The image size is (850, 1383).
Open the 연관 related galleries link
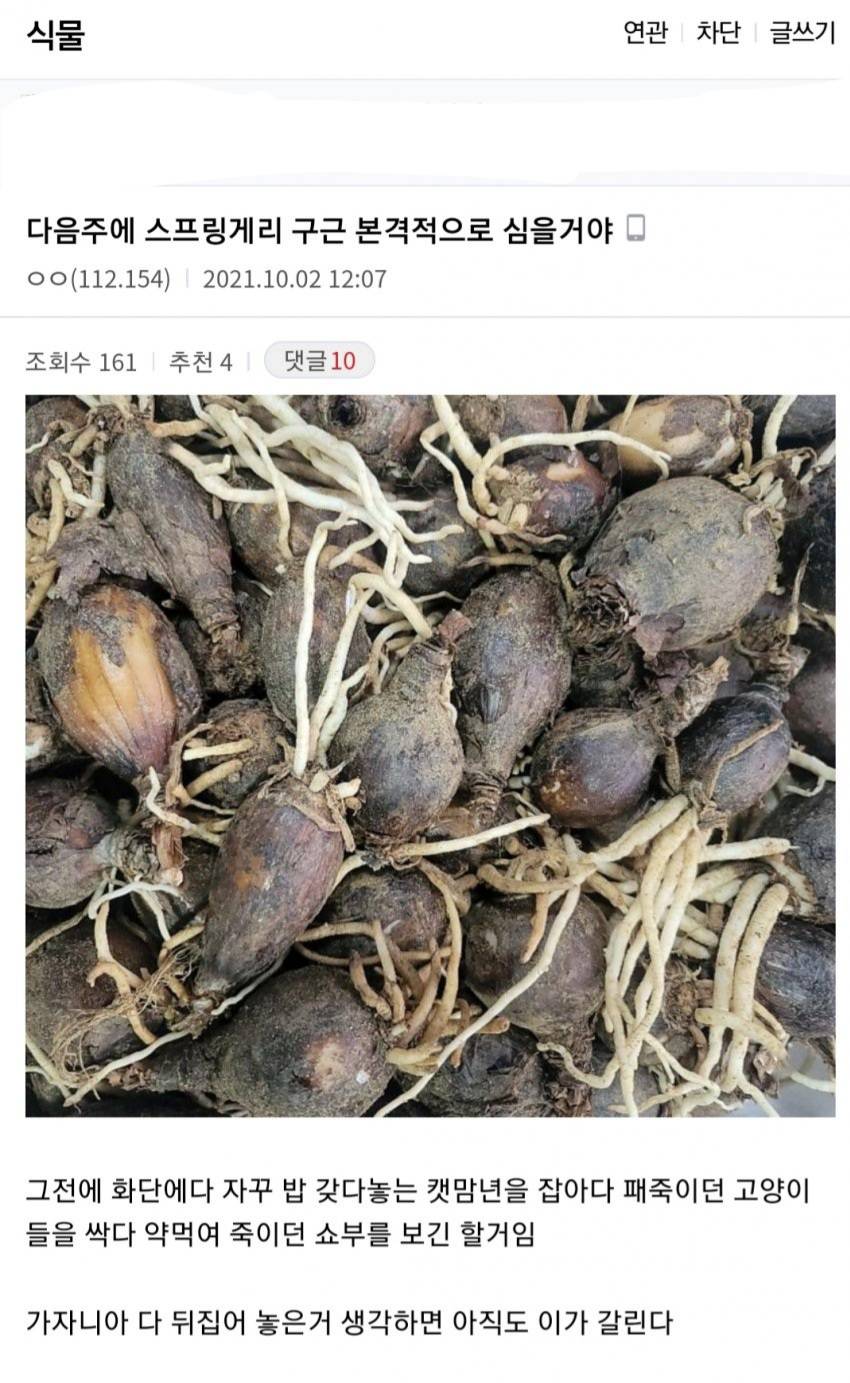coord(645,33)
